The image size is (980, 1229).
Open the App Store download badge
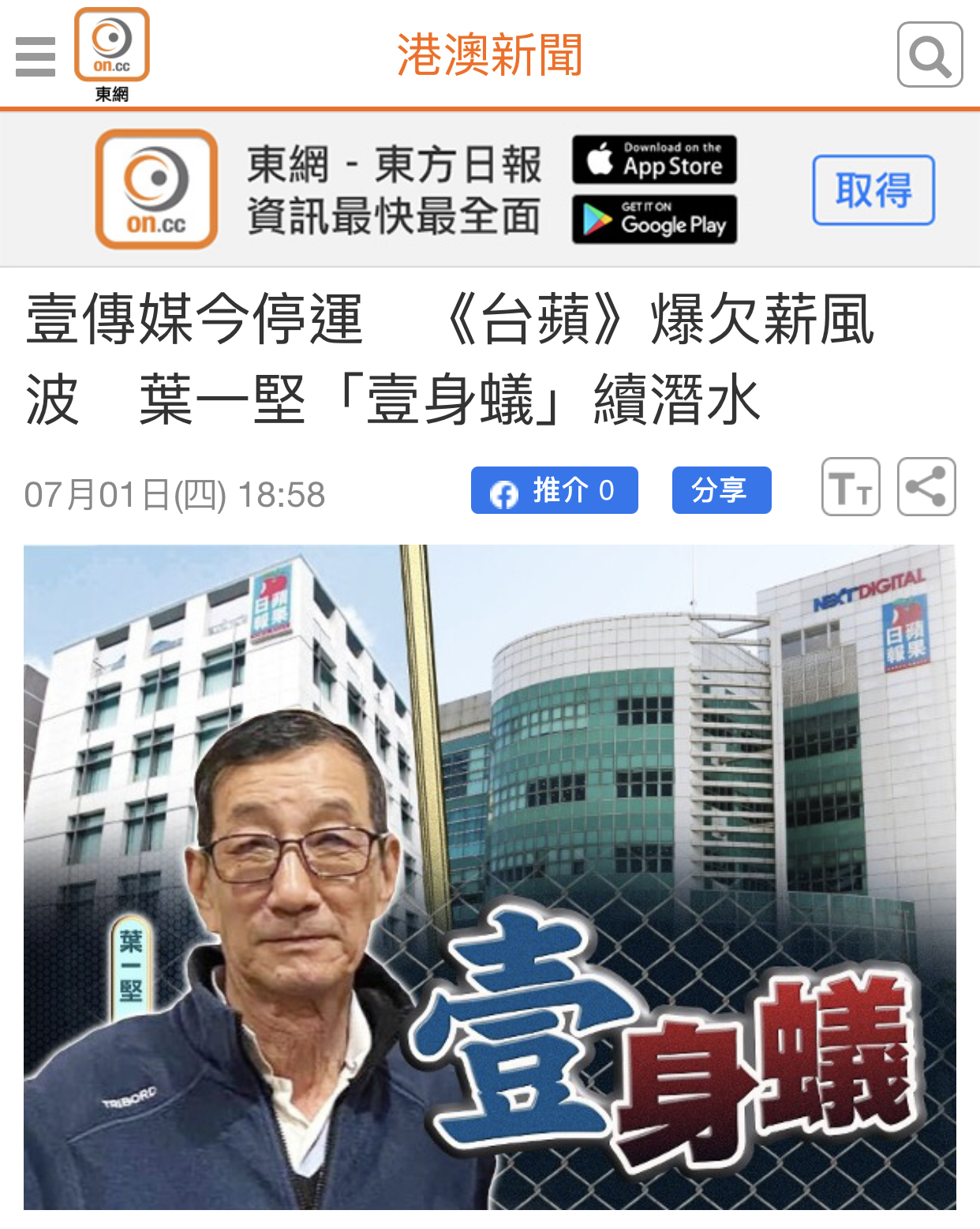click(x=654, y=159)
